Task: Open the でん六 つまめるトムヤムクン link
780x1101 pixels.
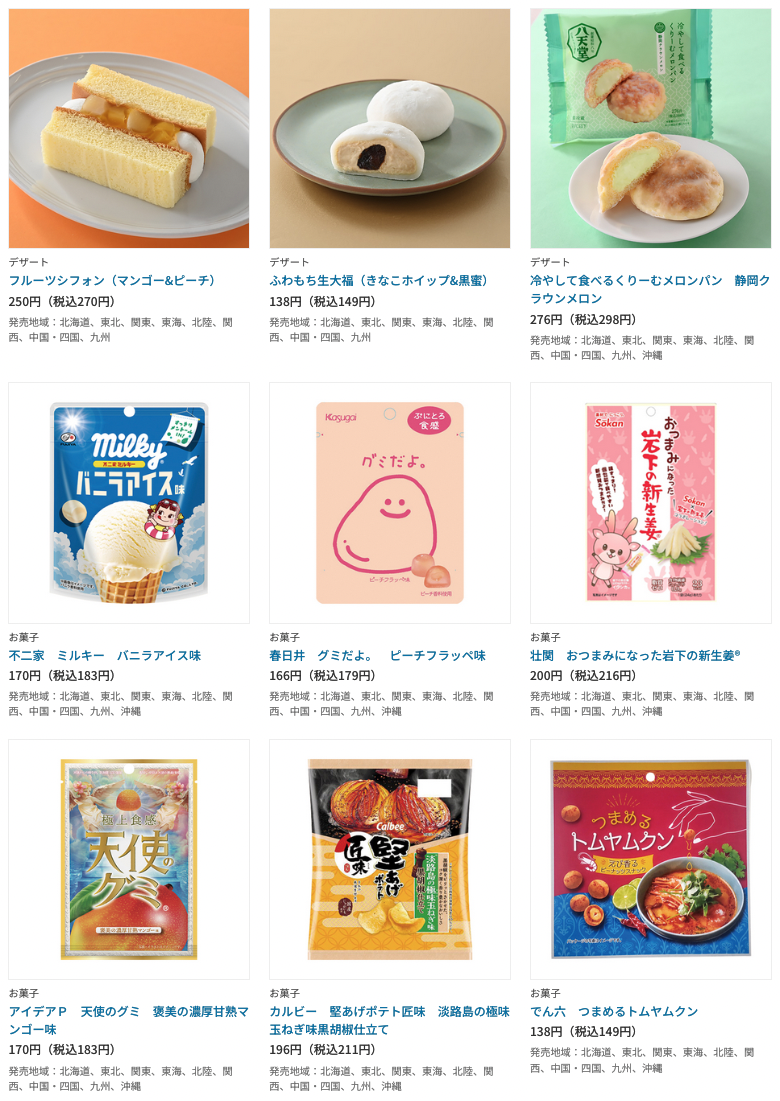Action: pyautogui.click(x=614, y=1012)
